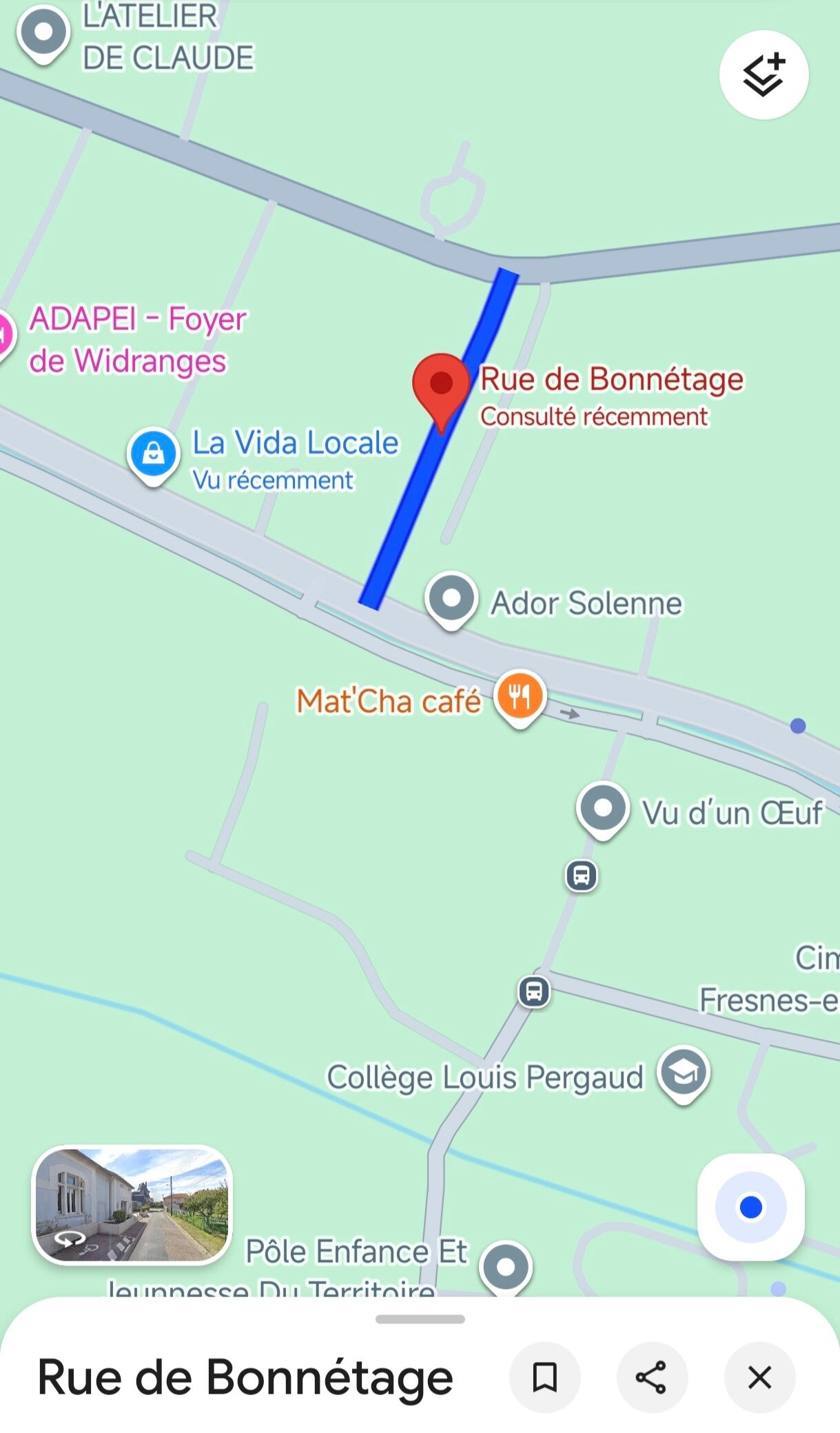Save Rue de Bonnétage with bookmark

pyautogui.click(x=544, y=1377)
